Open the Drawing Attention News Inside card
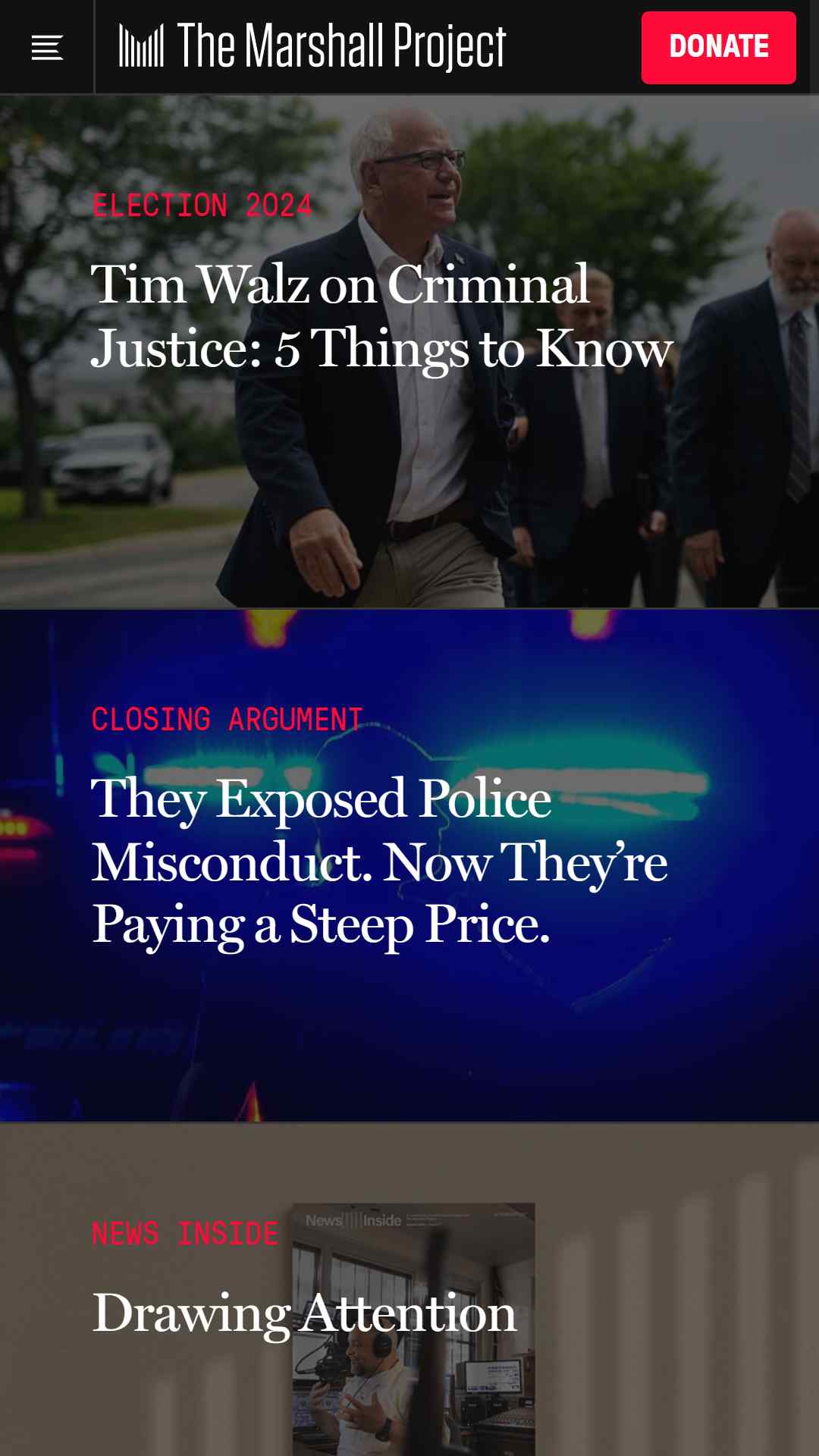Viewport: 819px width, 1456px height. (x=304, y=1313)
